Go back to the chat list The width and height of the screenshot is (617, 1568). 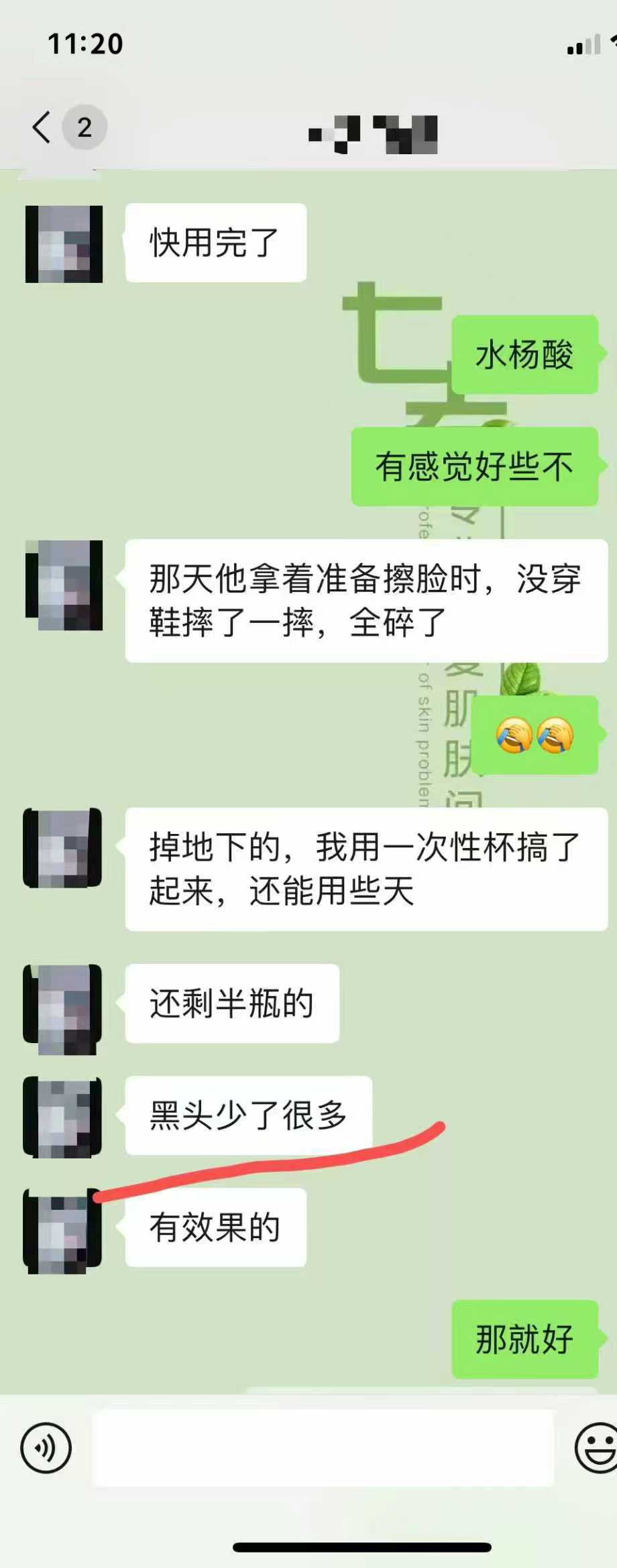tap(42, 127)
